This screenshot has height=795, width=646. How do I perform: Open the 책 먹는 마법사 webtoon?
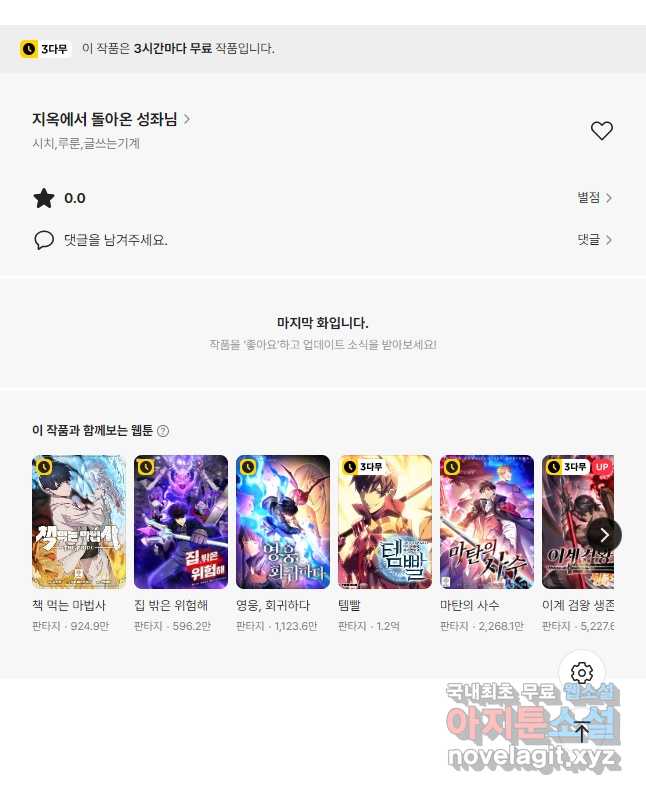[79, 523]
